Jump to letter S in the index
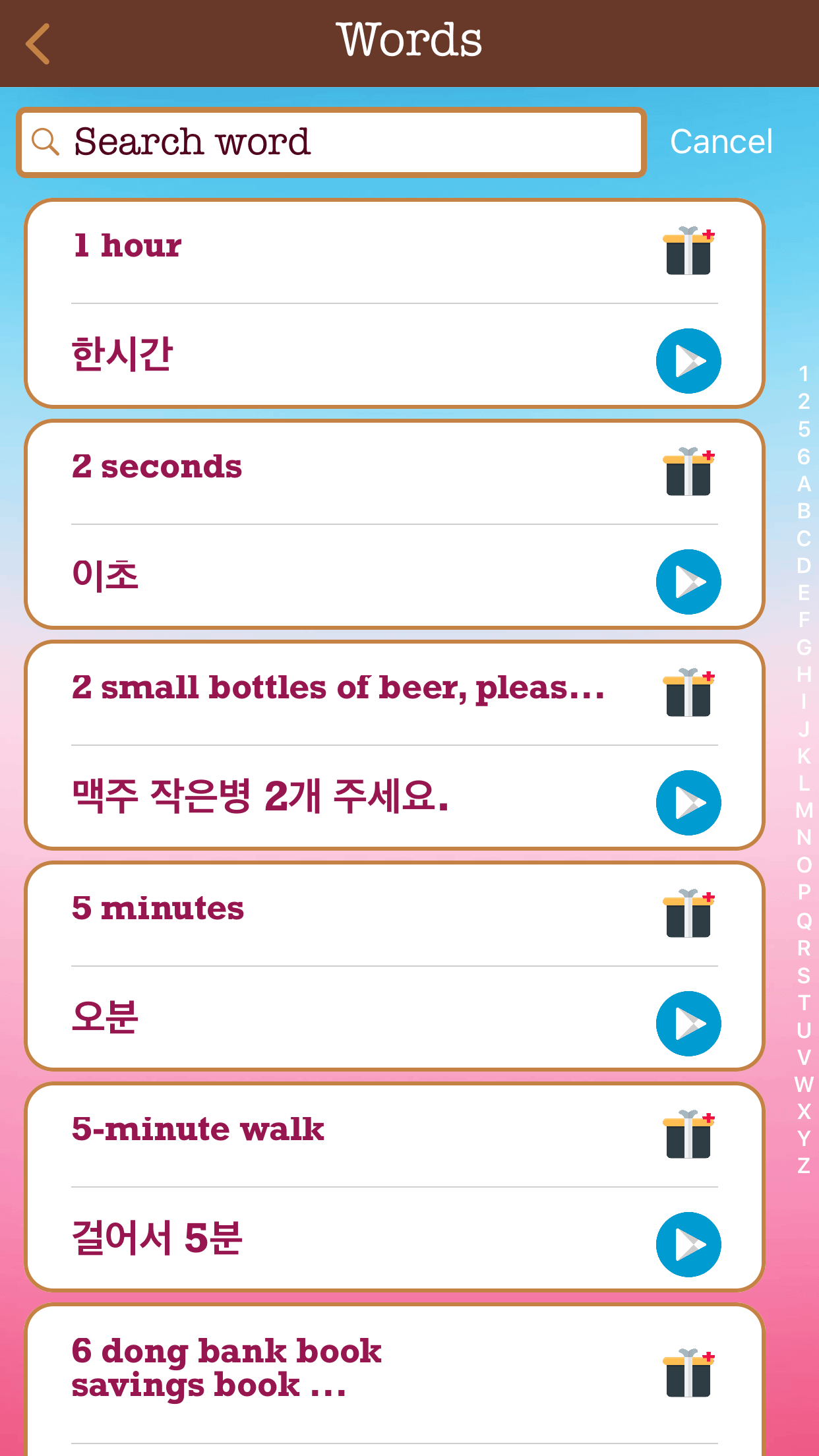The image size is (819, 1456). click(804, 975)
